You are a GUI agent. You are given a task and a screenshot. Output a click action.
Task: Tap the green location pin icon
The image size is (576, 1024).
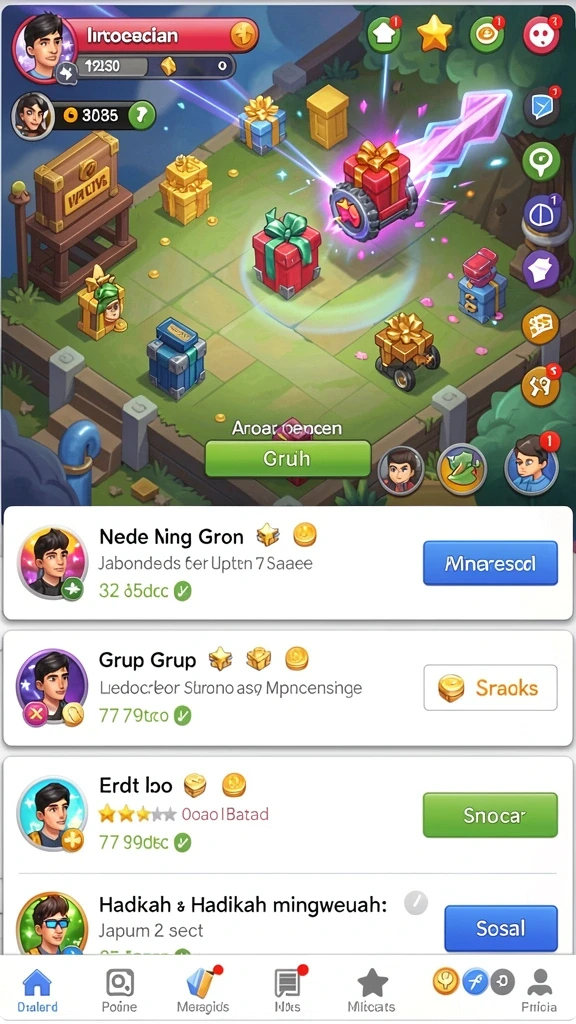(x=541, y=161)
